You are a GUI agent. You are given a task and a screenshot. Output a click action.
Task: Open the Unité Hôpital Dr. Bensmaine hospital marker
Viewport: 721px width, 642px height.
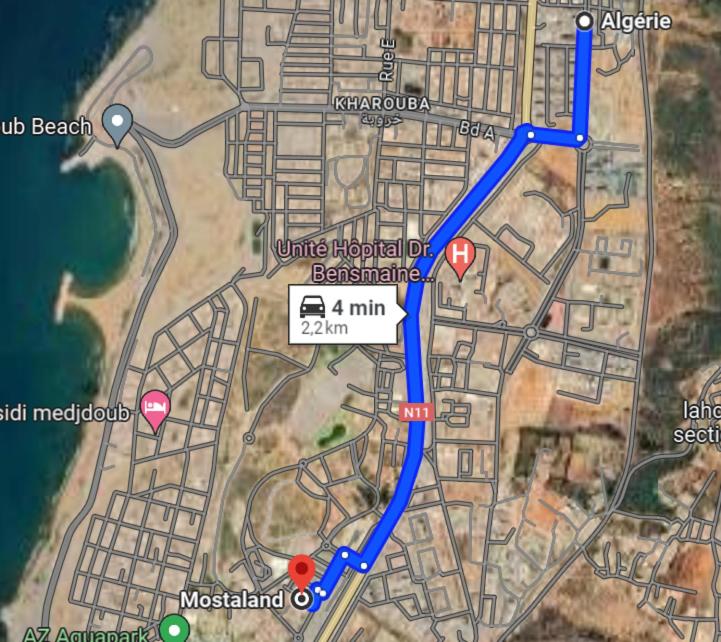pyautogui.click(x=460, y=255)
